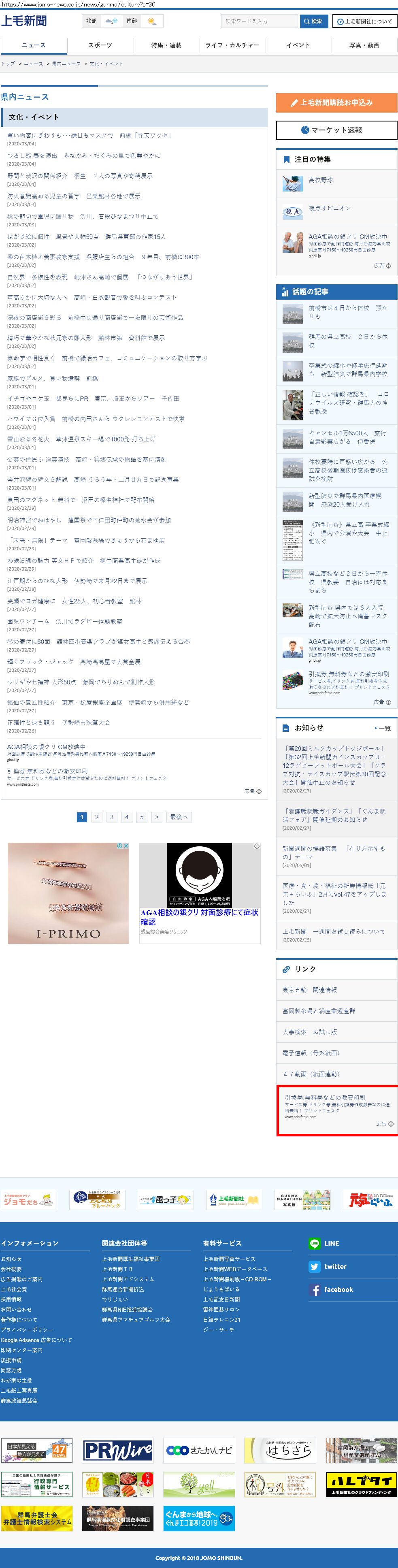
Task: Tap the 検索 search button
Action: [313, 21]
